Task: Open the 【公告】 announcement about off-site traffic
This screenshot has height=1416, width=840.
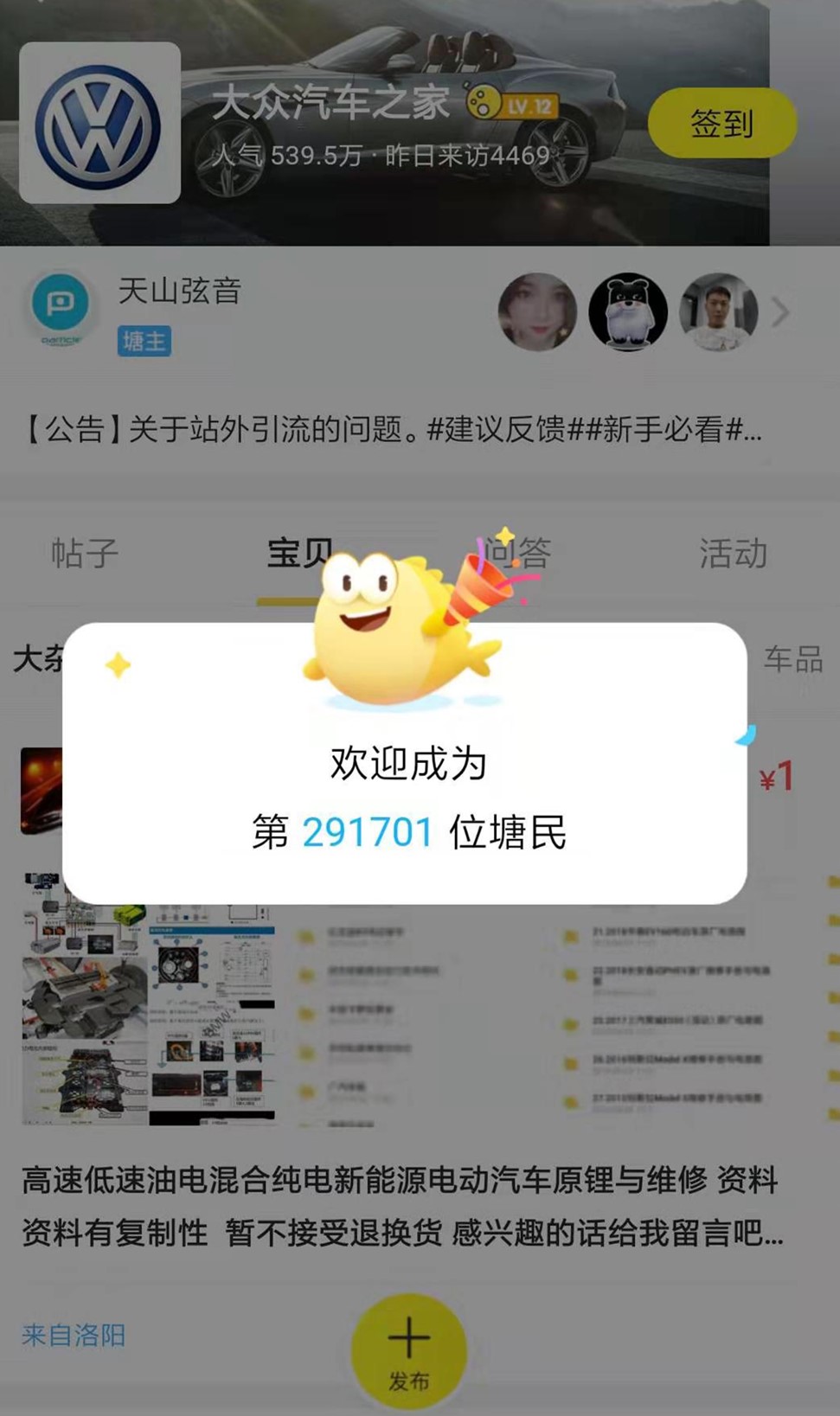Action: coord(389,430)
